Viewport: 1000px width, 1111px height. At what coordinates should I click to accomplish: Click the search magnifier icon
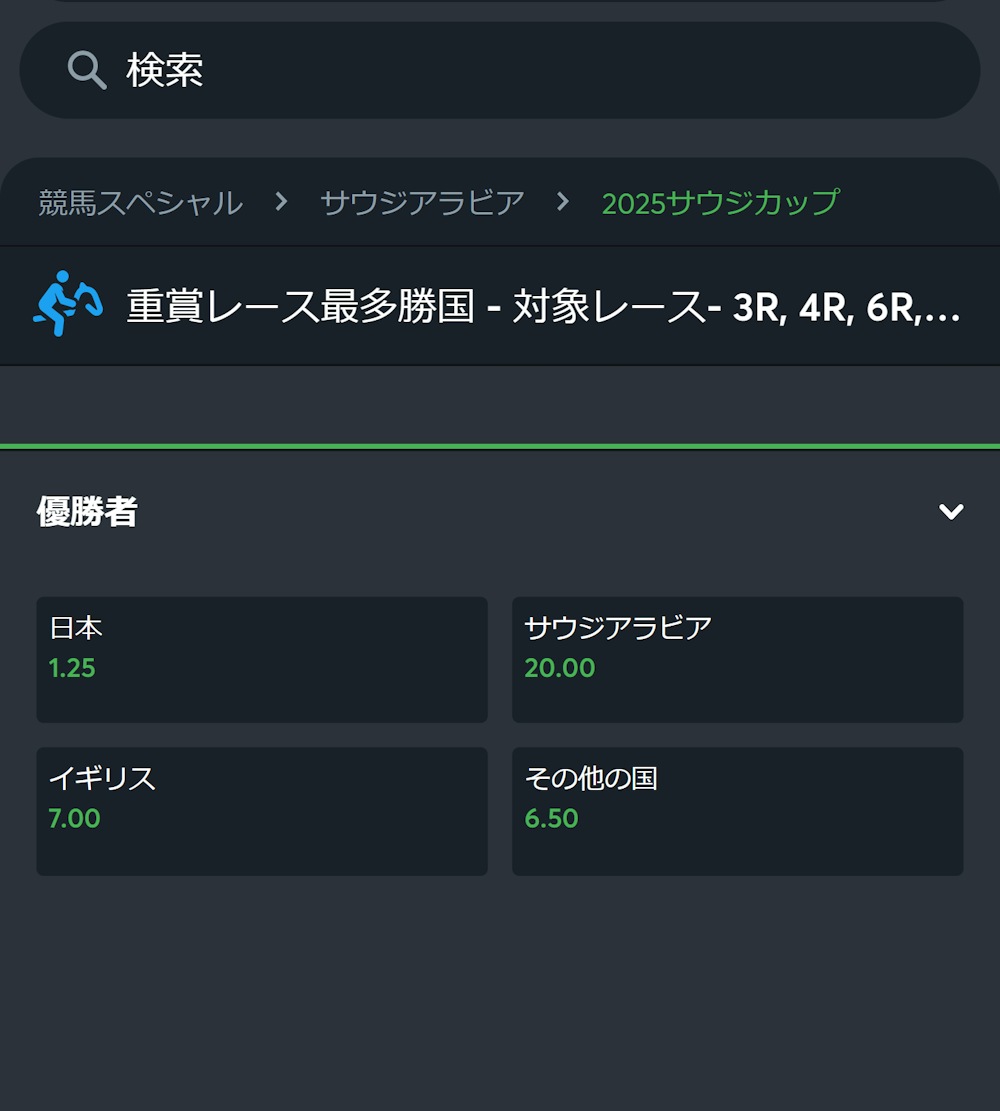[x=86, y=70]
